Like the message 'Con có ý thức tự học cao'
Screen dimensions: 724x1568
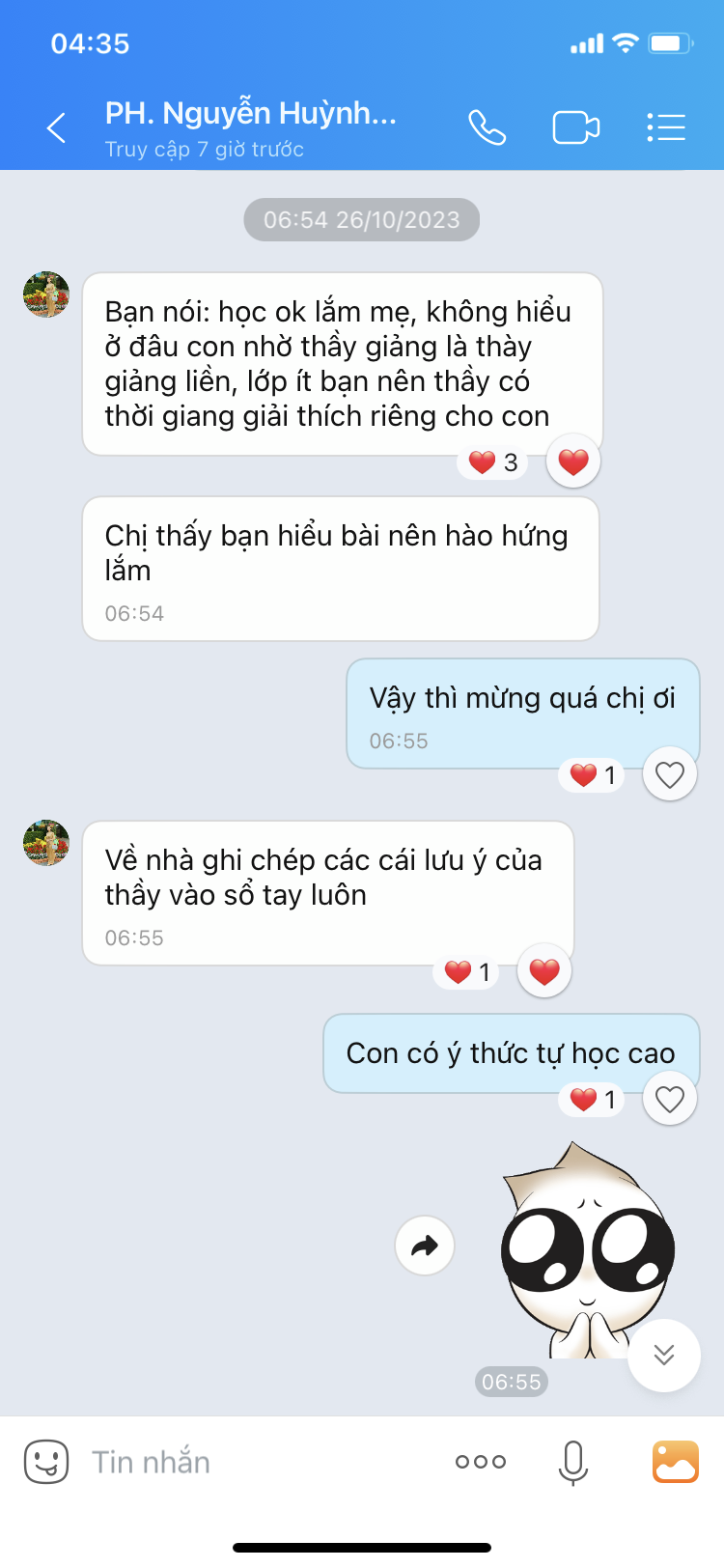click(x=670, y=1099)
